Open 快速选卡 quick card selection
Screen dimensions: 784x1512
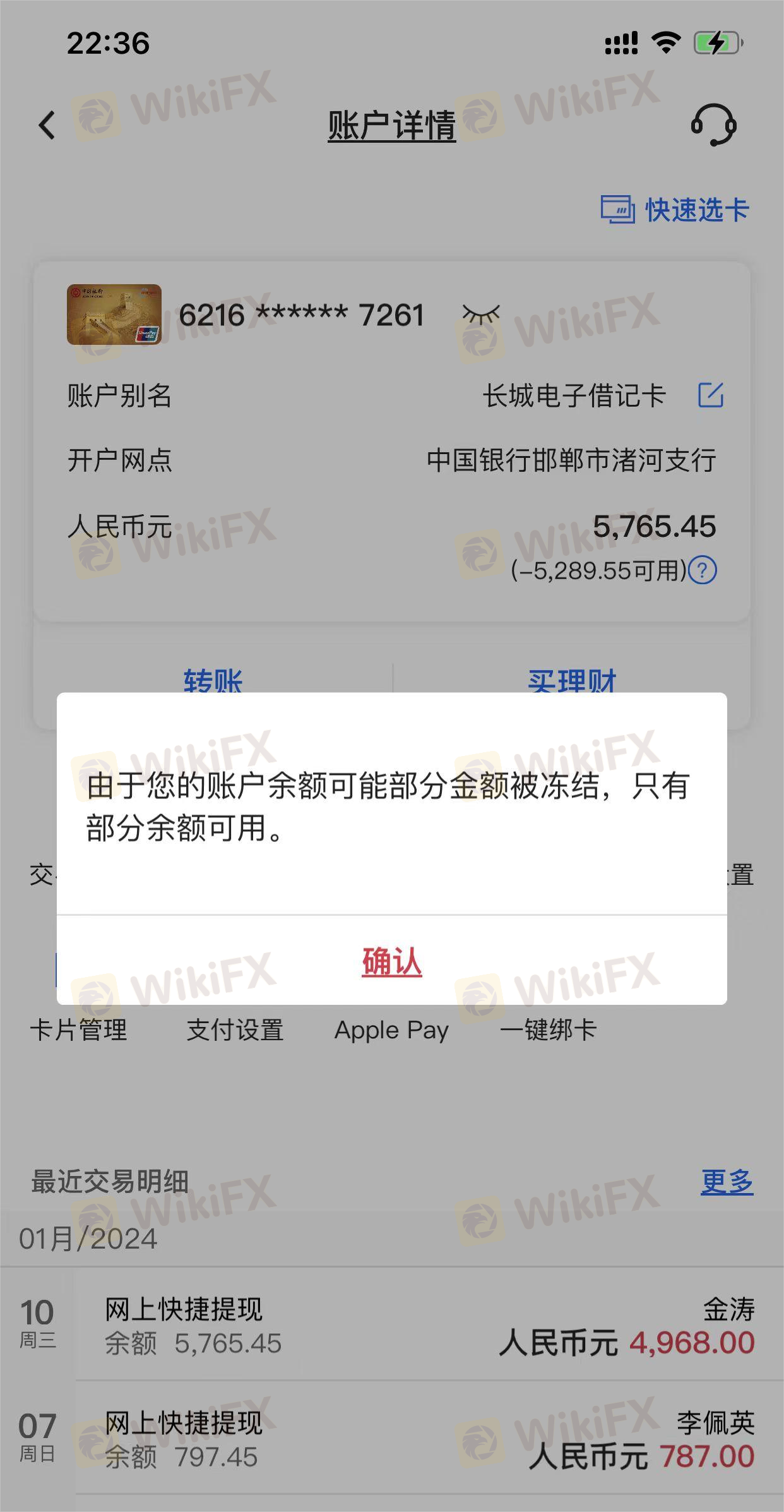[675, 210]
